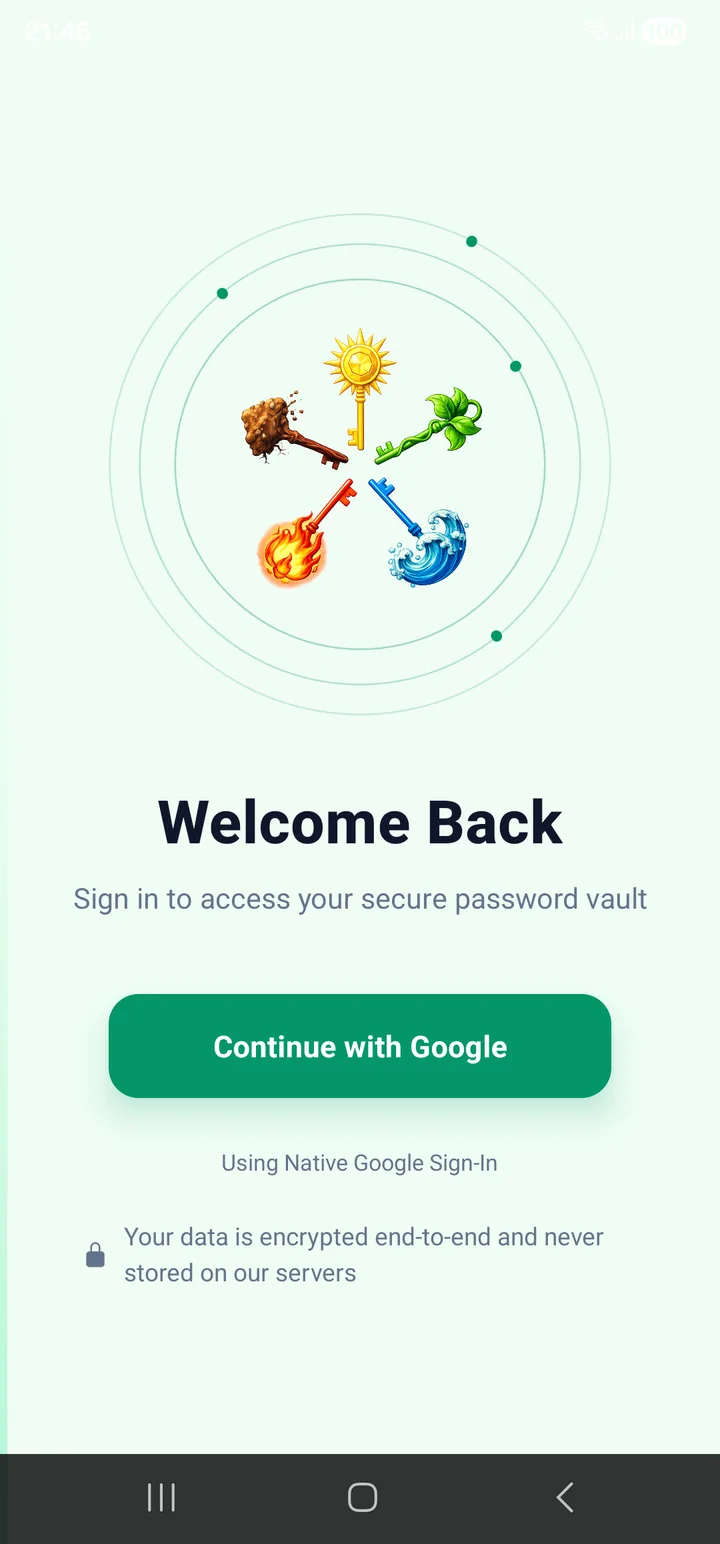Open the recent apps view

tap(161, 1497)
